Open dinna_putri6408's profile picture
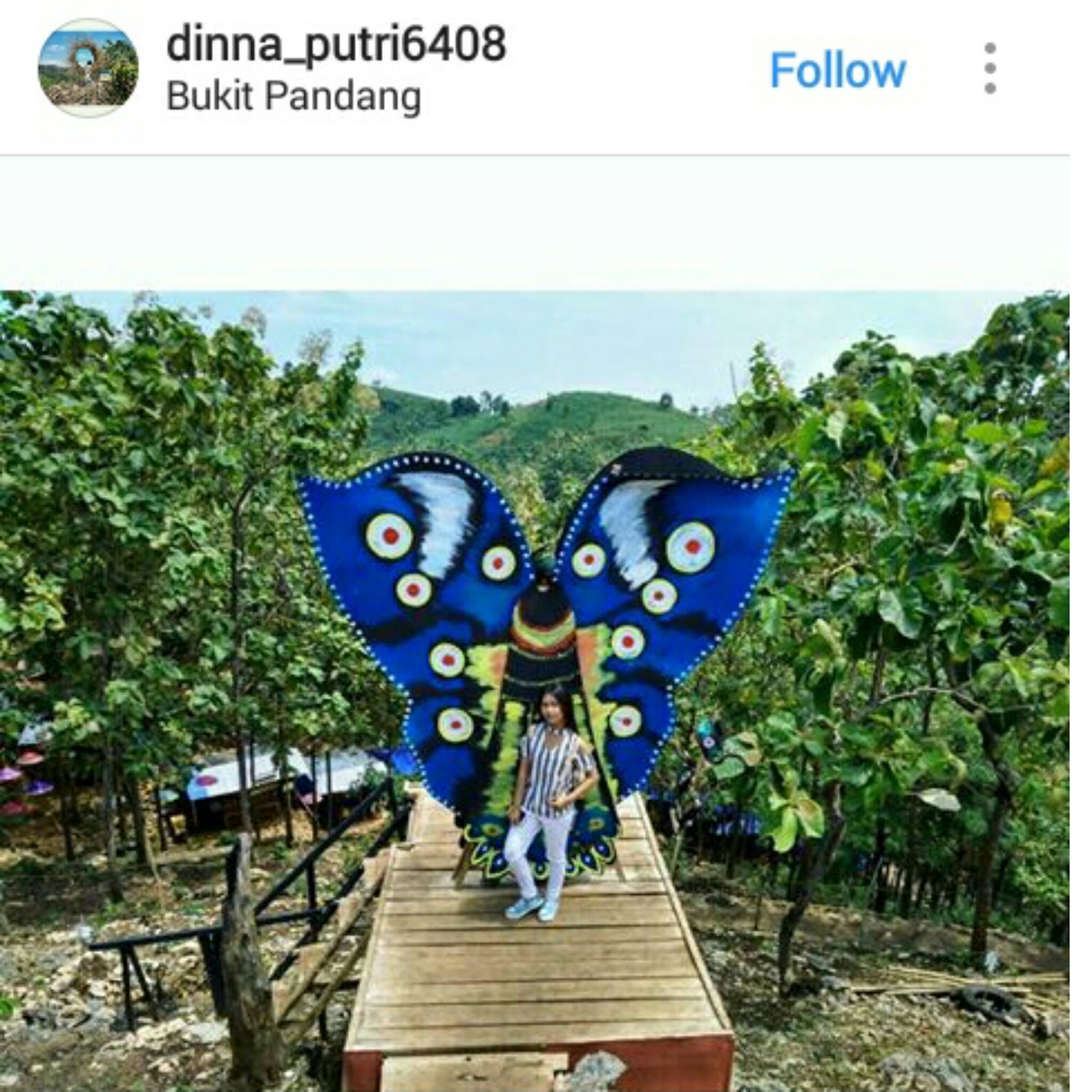1092x1092 pixels. (x=88, y=68)
